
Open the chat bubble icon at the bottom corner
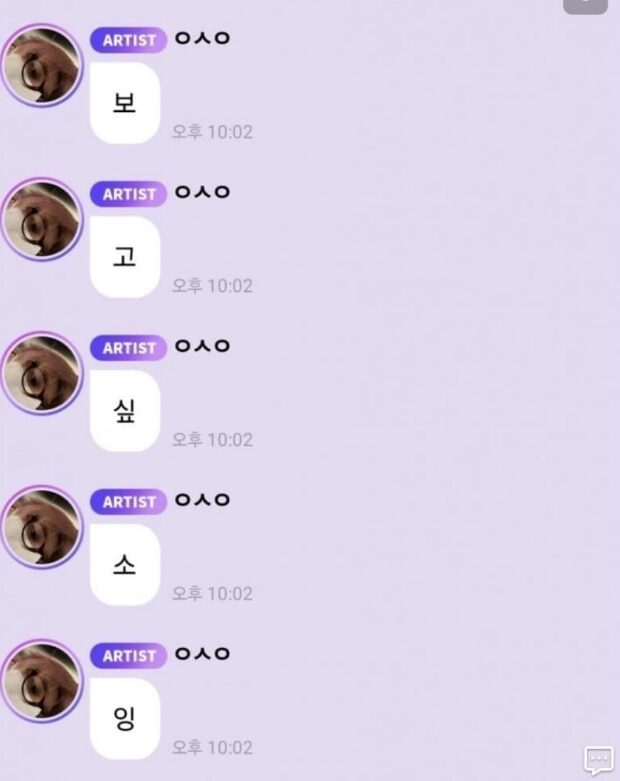[x=598, y=760]
